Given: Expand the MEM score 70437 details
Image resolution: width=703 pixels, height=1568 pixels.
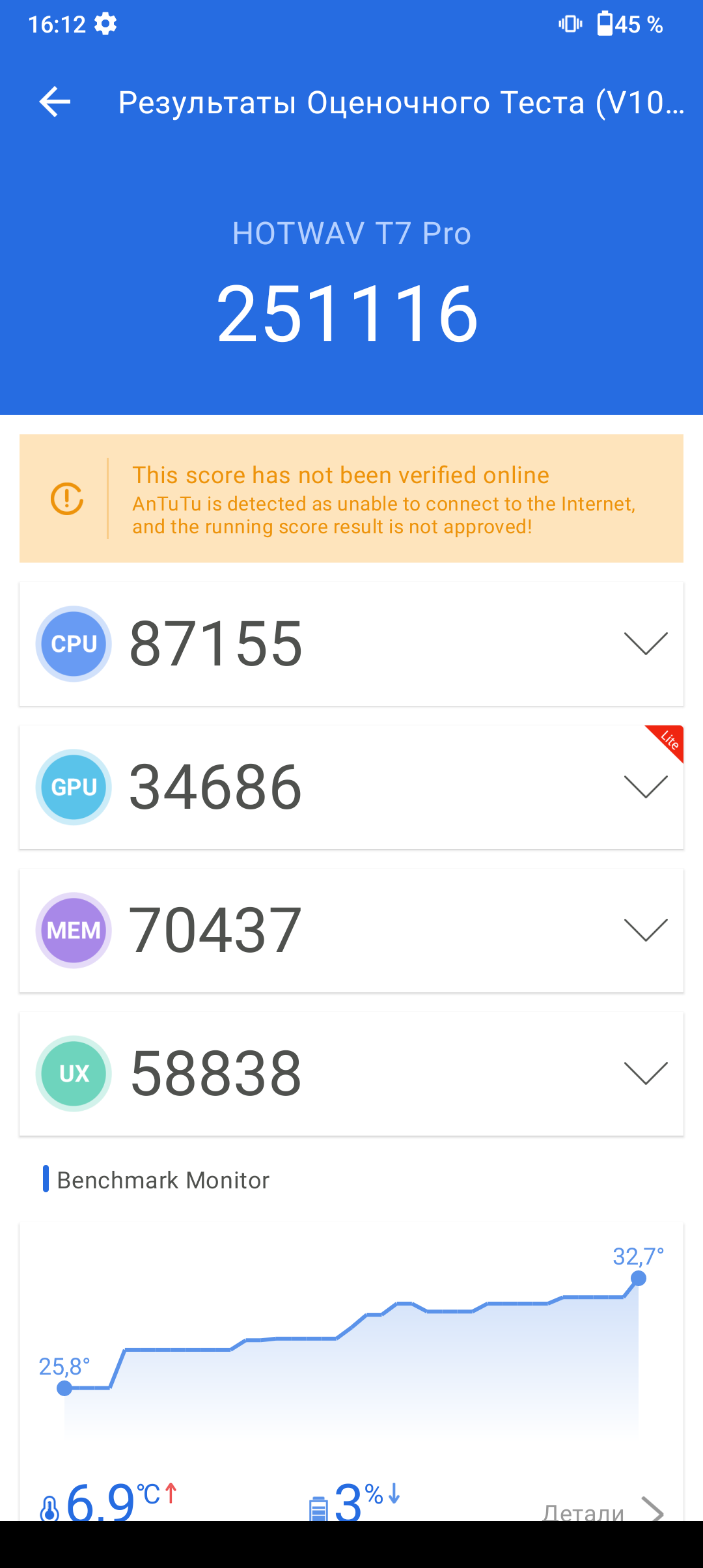Looking at the screenshot, I should pyautogui.click(x=646, y=930).
